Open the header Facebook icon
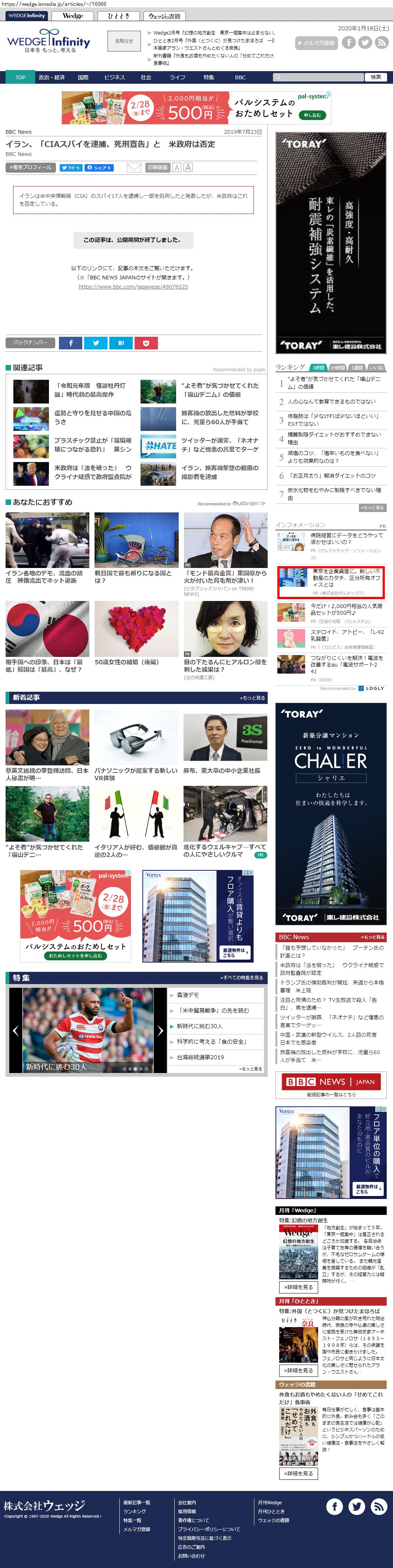The height and width of the screenshot is (1568, 393). pos(349,43)
